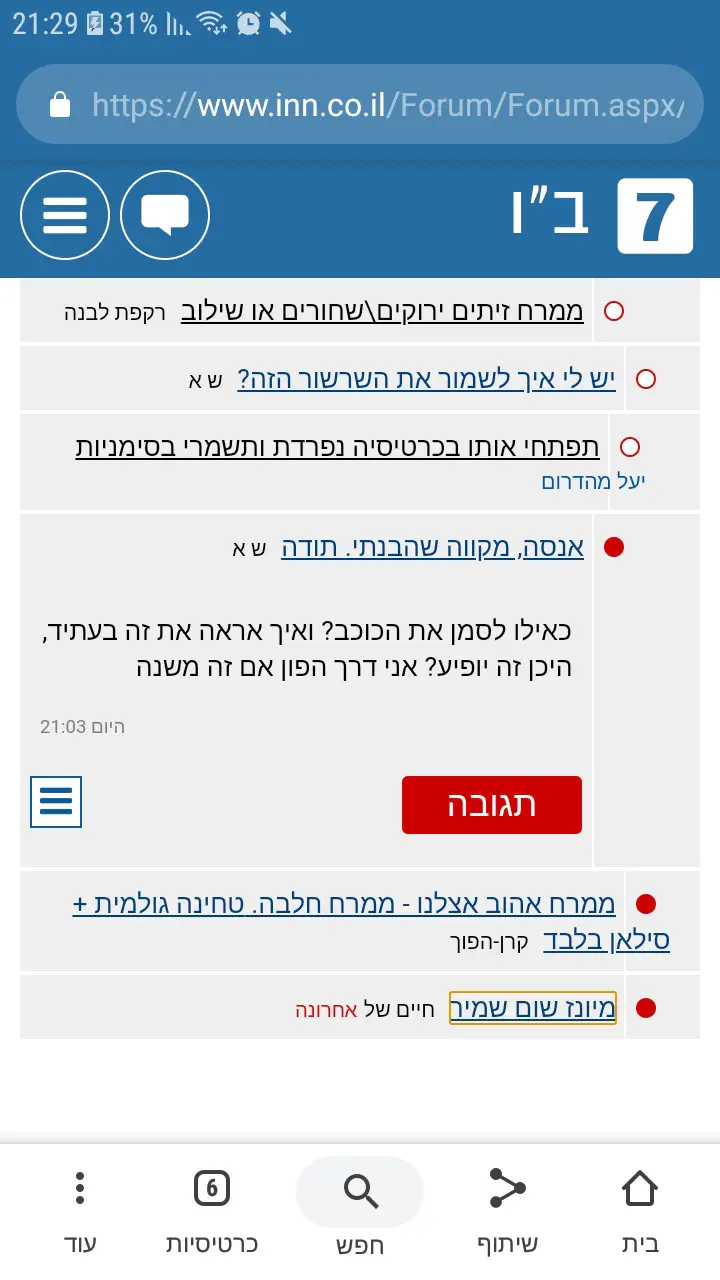Viewport: 720px width, 1280px height.
Task: Open the ממרח זיתים ירוקים thread link
Action: (x=382, y=311)
